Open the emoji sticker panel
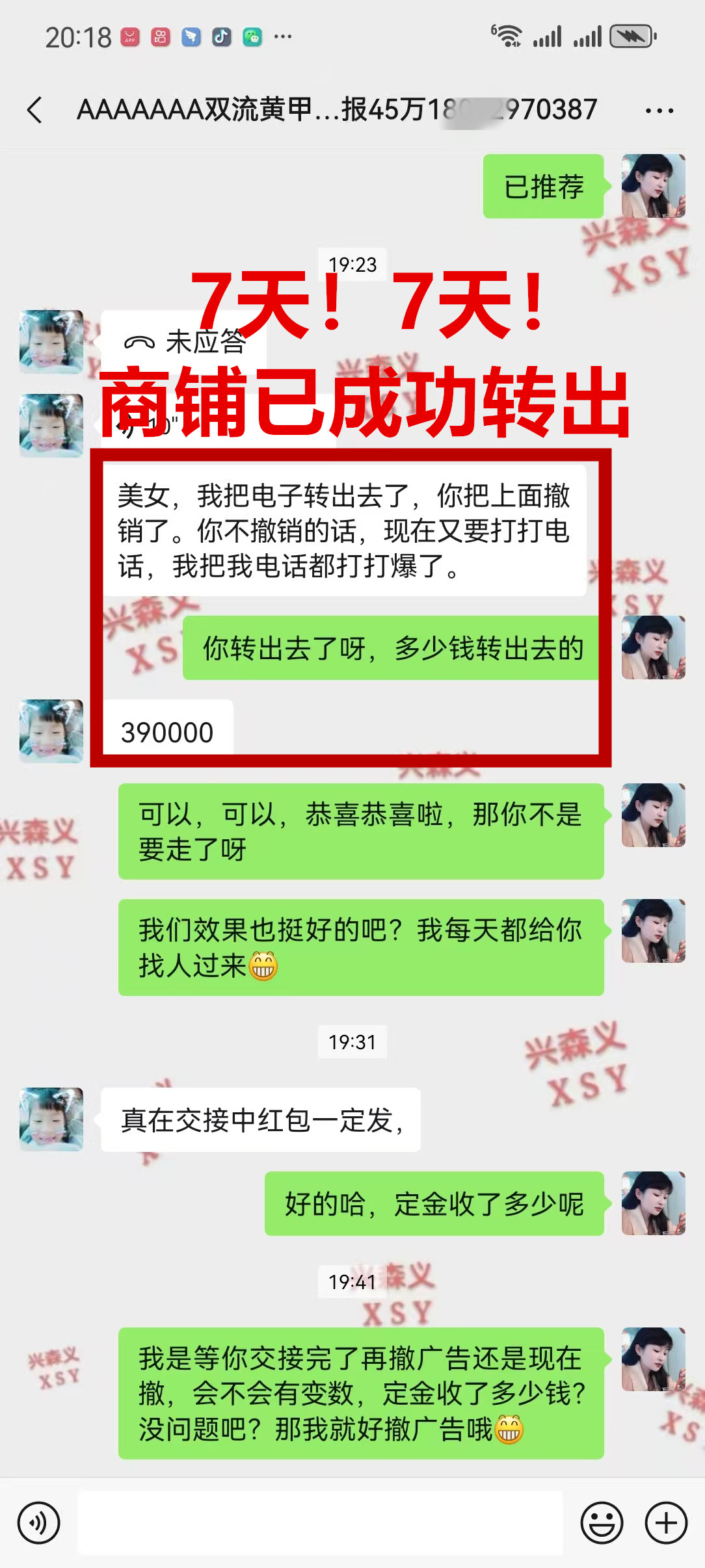Screen dimensions: 705x1568 click(602, 1522)
